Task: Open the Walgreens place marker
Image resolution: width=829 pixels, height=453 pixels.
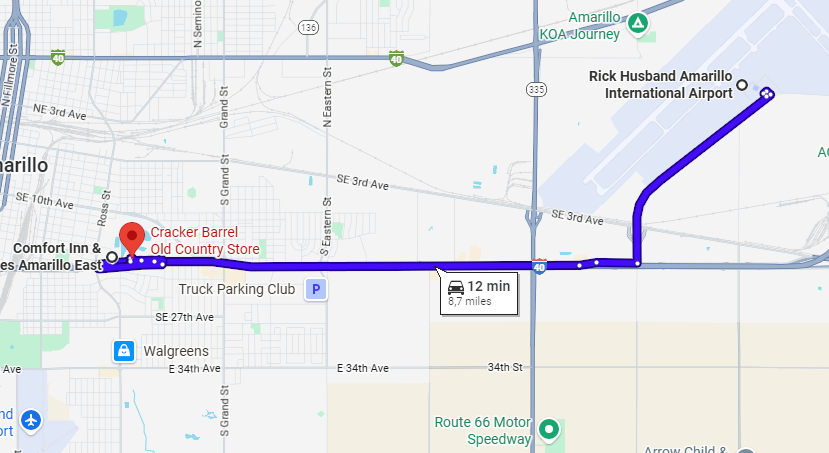Action: [123, 351]
